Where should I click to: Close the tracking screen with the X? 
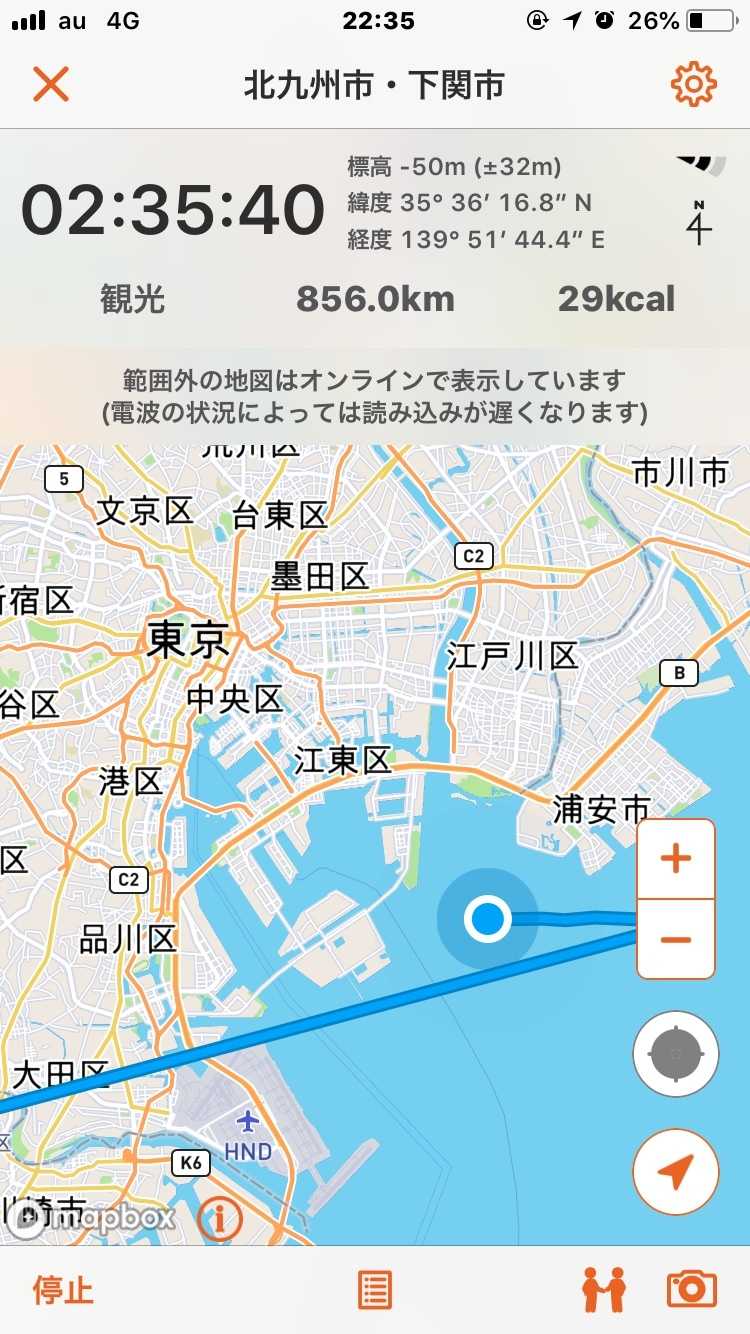pyautogui.click(x=50, y=85)
